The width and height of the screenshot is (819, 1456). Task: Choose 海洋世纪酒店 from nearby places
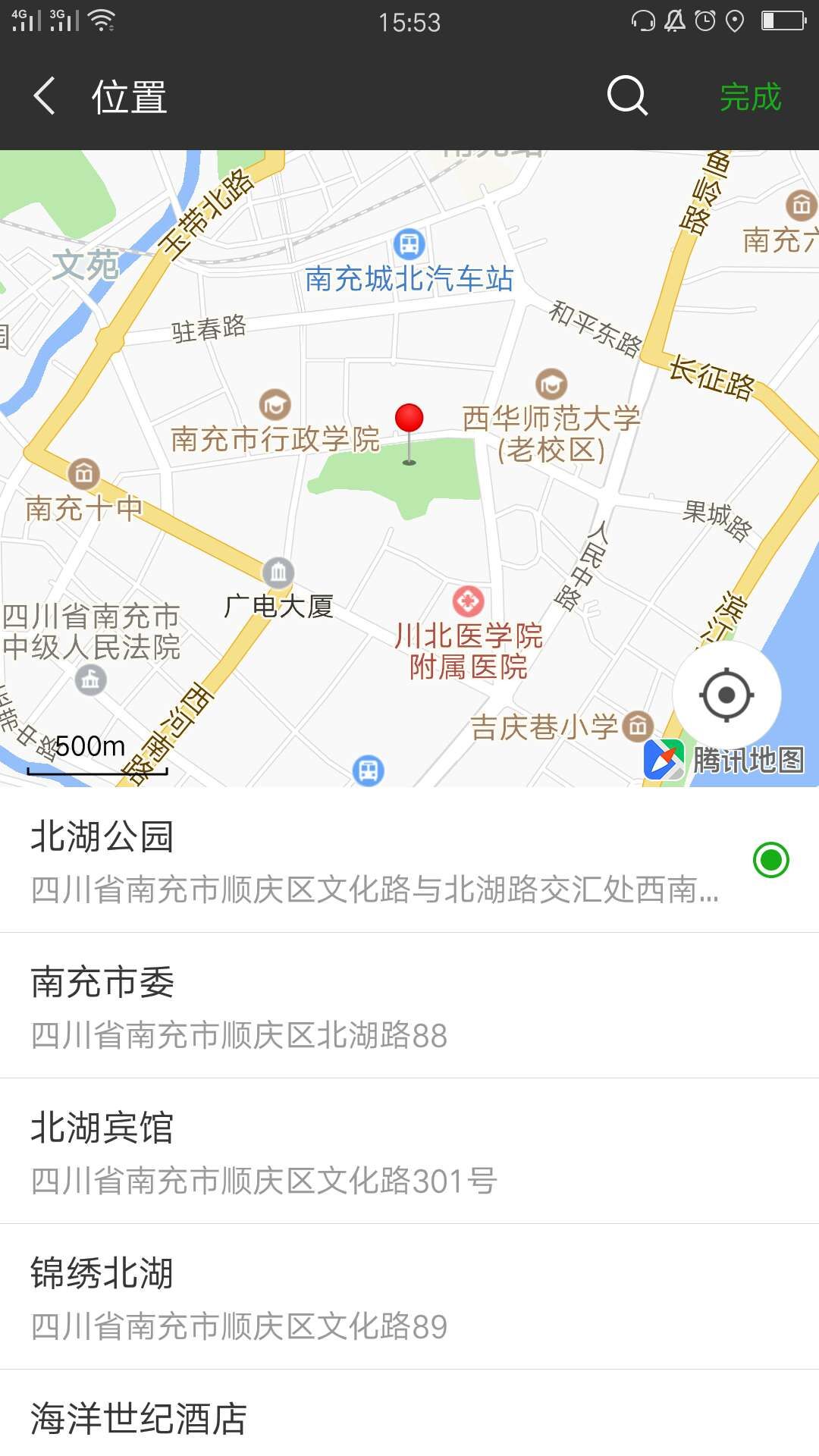(x=409, y=1420)
